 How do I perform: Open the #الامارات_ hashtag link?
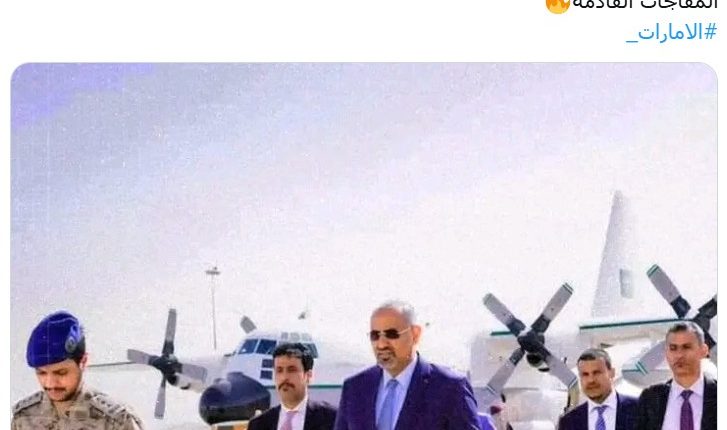(671, 32)
